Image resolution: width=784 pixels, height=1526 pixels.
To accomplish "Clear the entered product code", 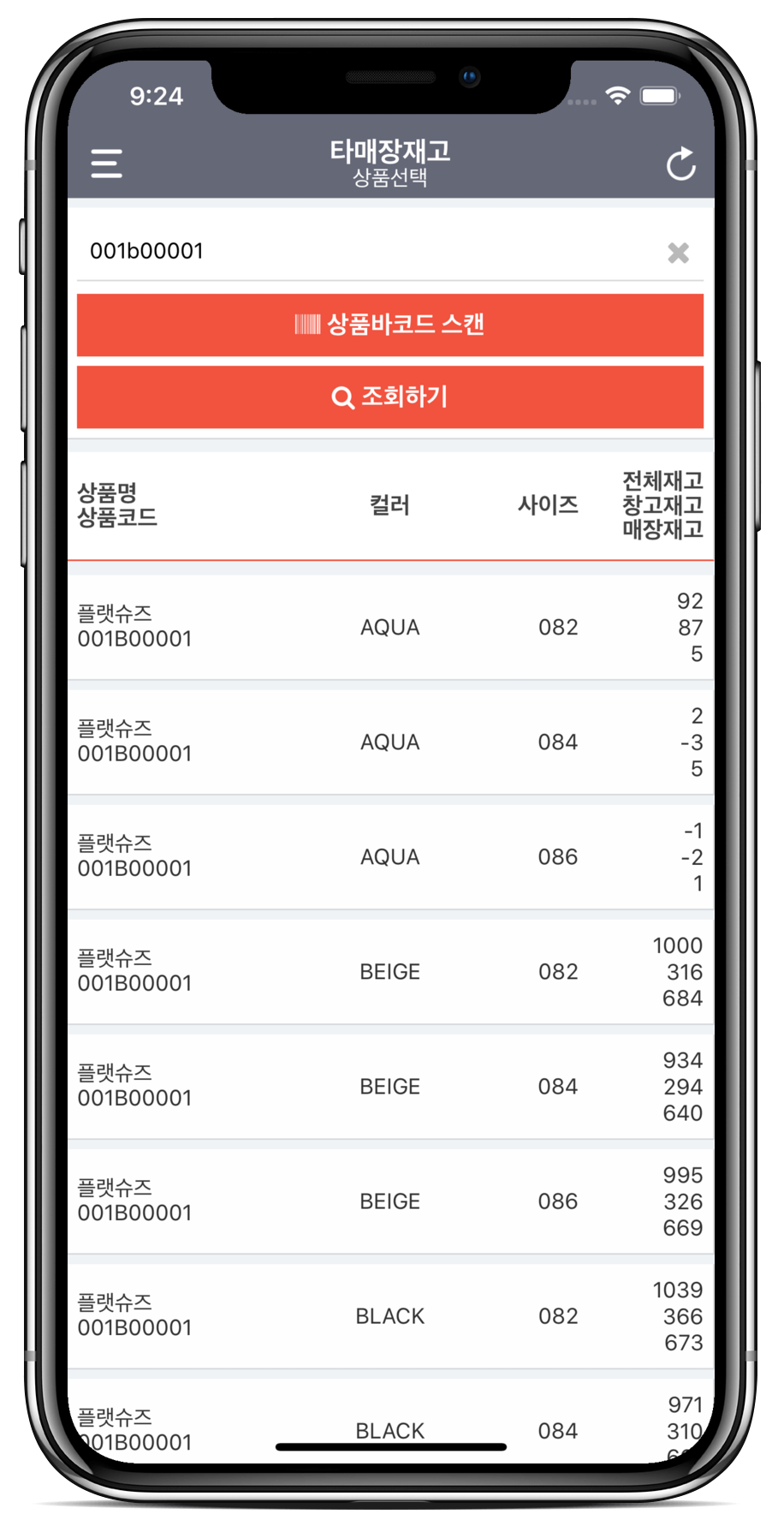I will click(678, 253).
